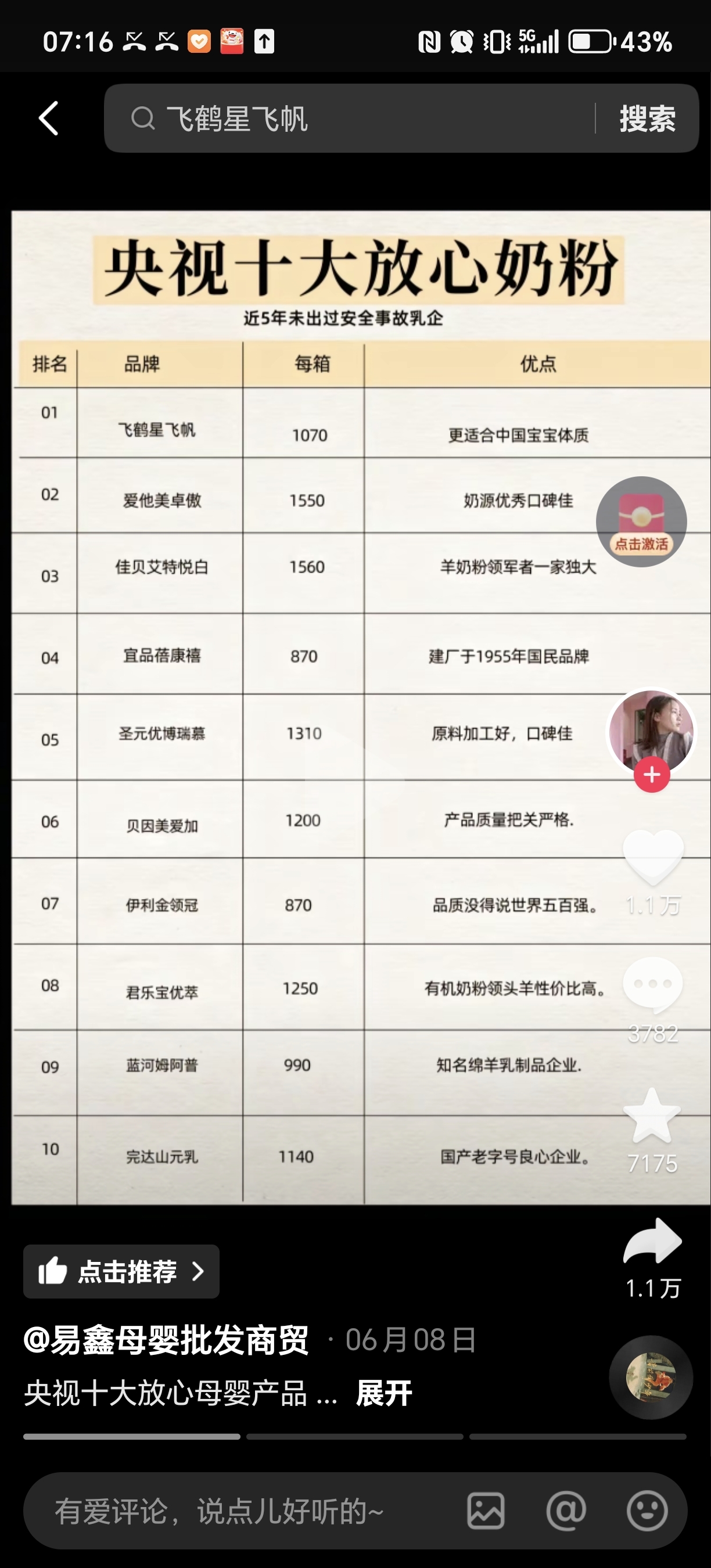Attach an image to the comment
711x1568 pixels.
coord(486,1512)
